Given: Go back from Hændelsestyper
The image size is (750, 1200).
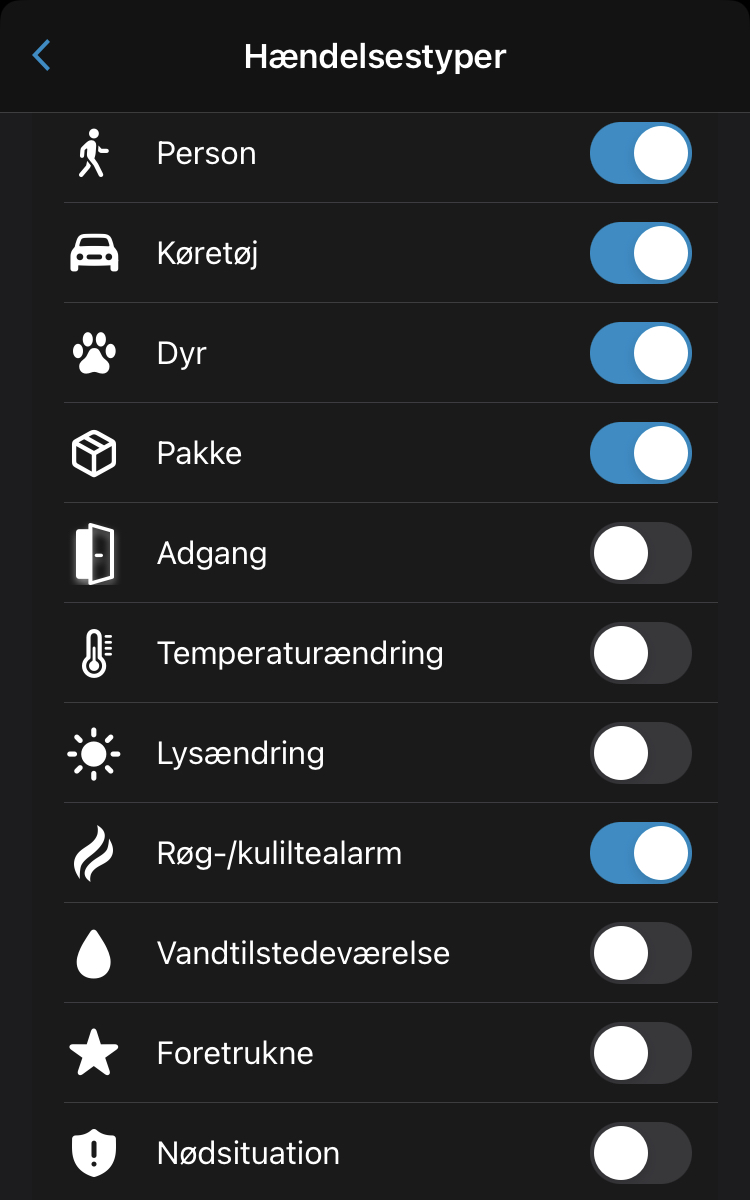Looking at the screenshot, I should coord(41,56).
